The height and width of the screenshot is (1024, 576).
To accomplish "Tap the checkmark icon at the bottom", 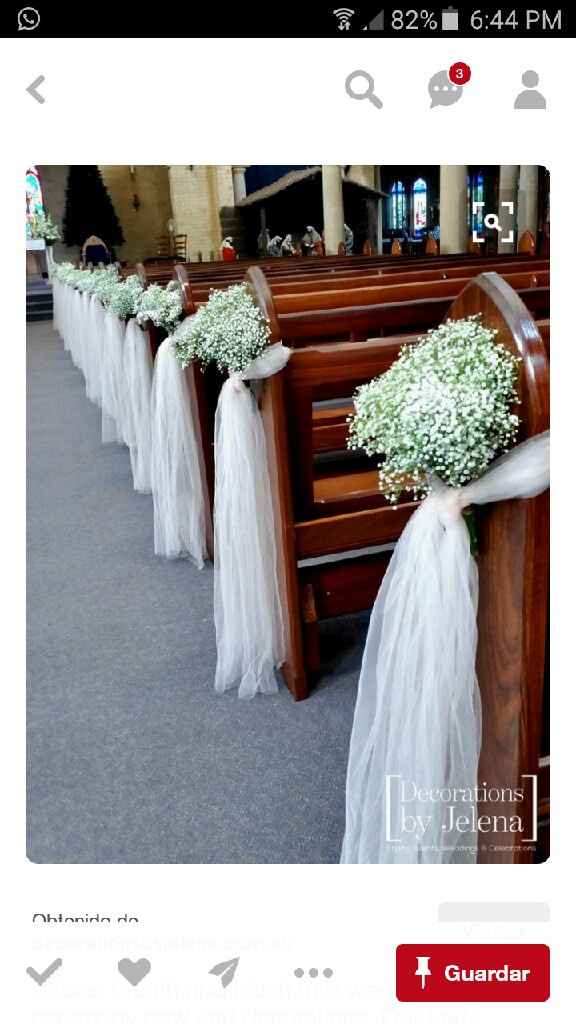I will (44, 972).
